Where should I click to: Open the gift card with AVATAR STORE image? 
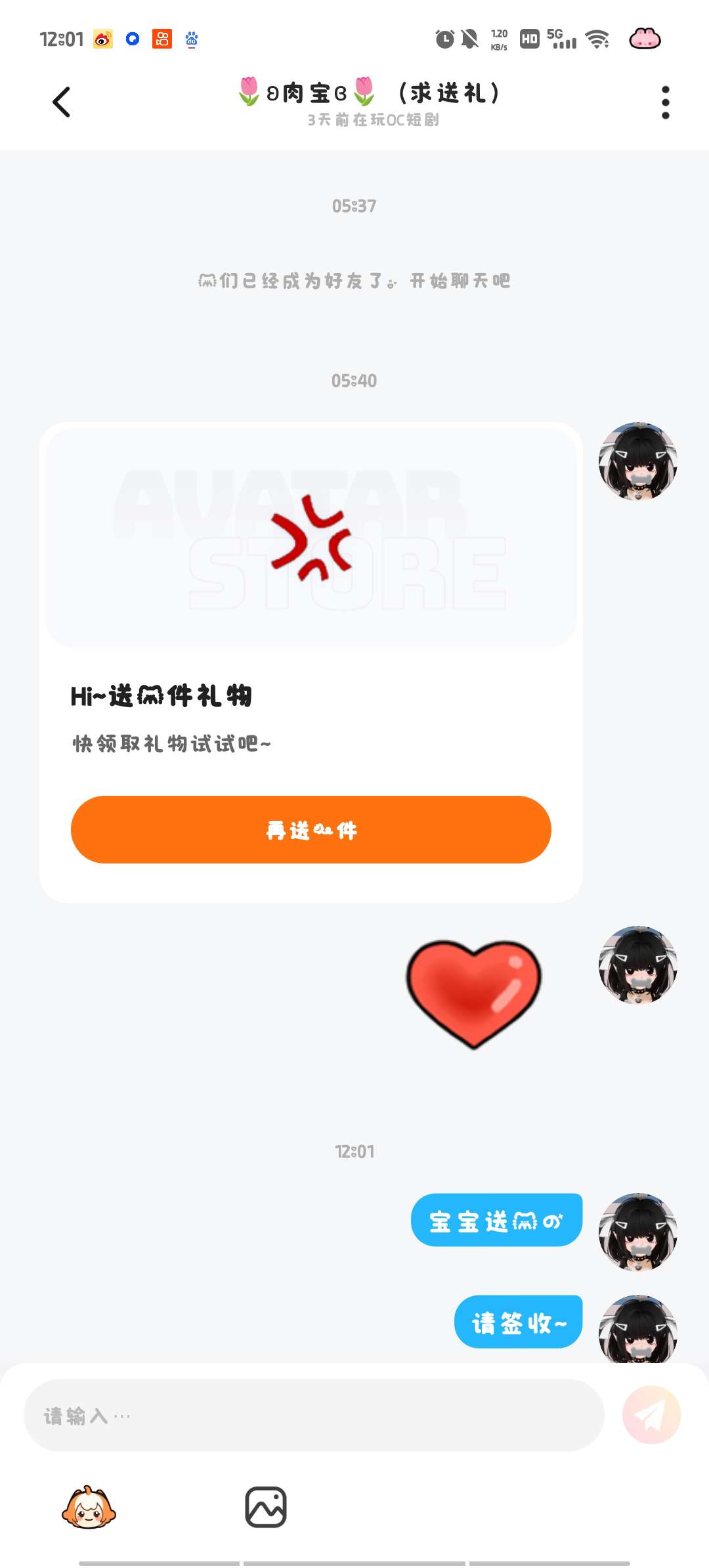pyautogui.click(x=311, y=538)
